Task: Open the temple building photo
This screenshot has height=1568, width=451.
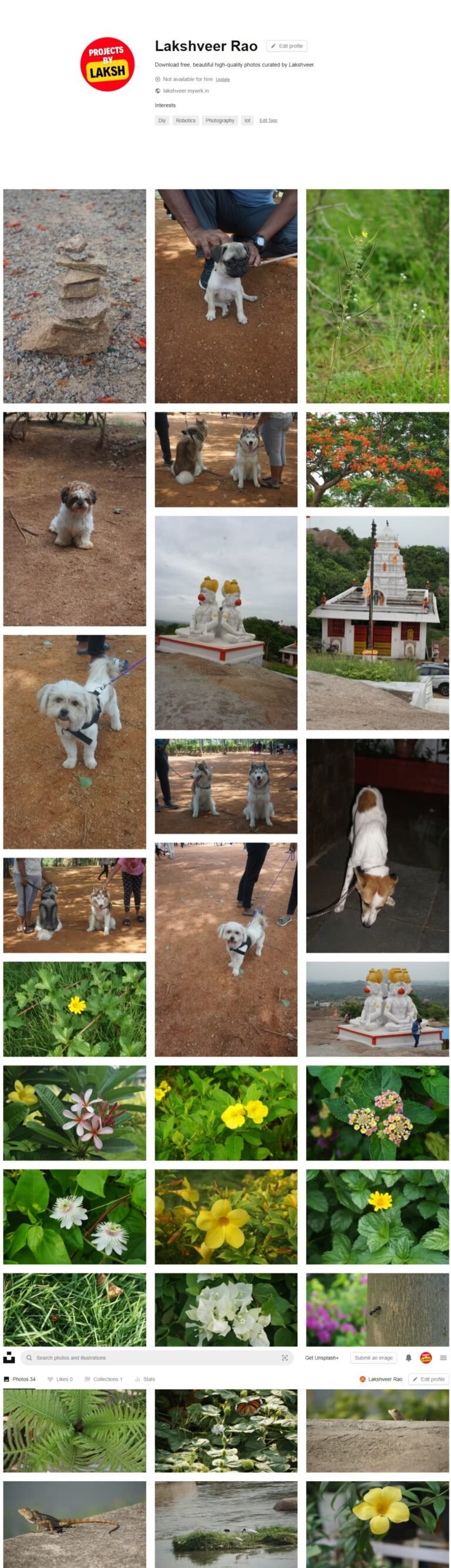Action: point(377,623)
